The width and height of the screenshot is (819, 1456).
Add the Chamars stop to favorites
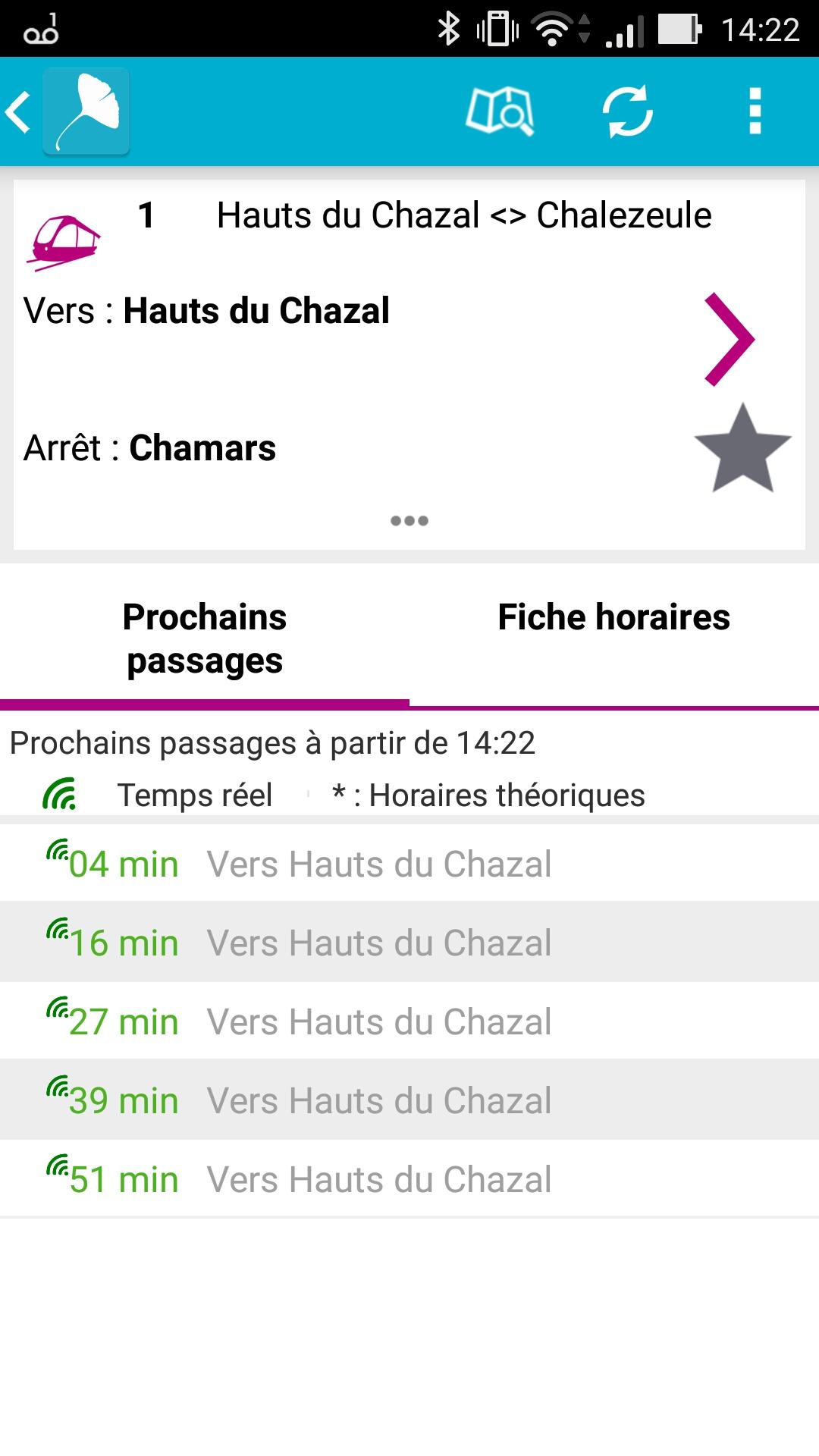[742, 450]
